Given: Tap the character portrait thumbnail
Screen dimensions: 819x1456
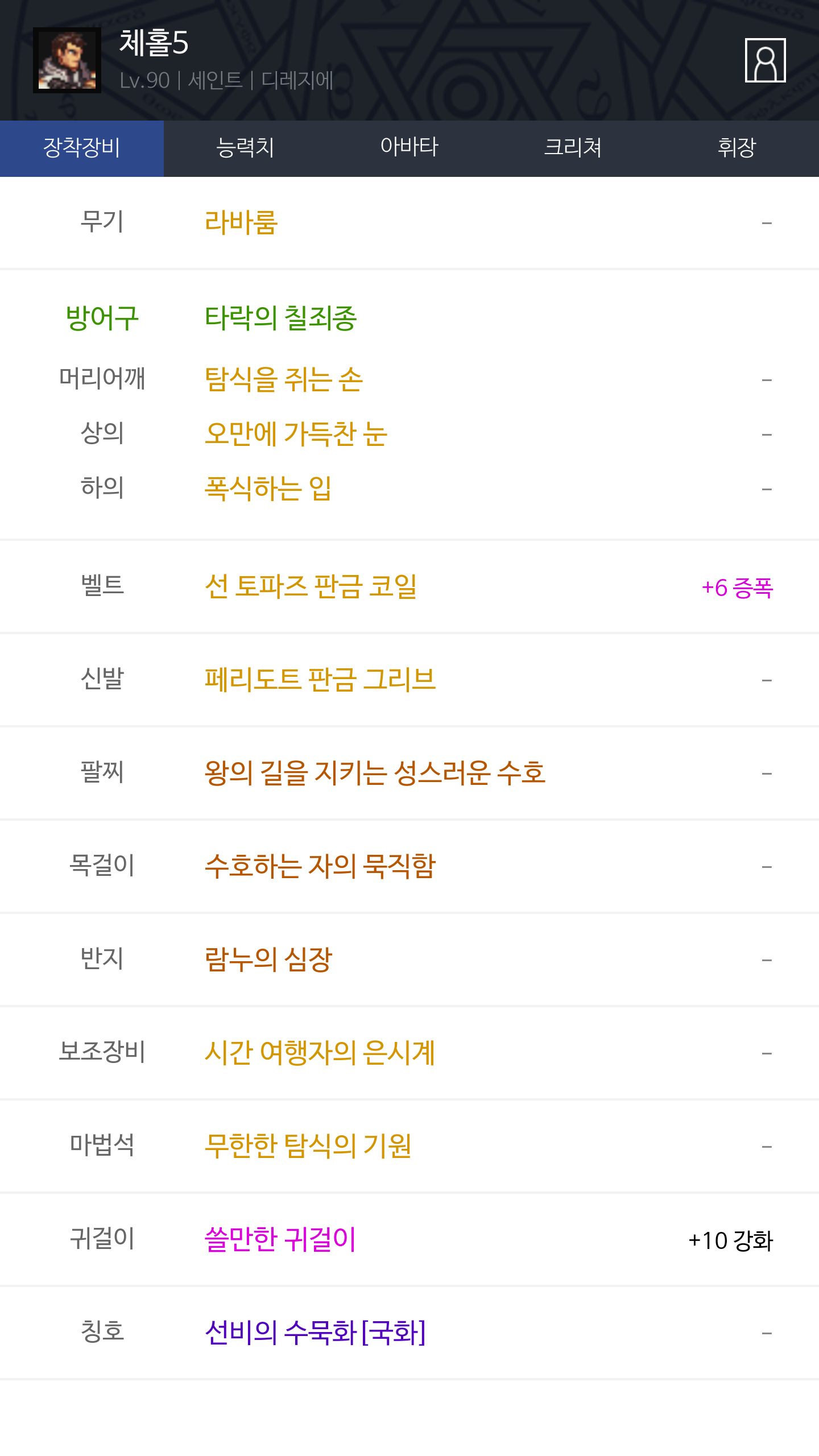Looking at the screenshot, I should click(x=67, y=60).
